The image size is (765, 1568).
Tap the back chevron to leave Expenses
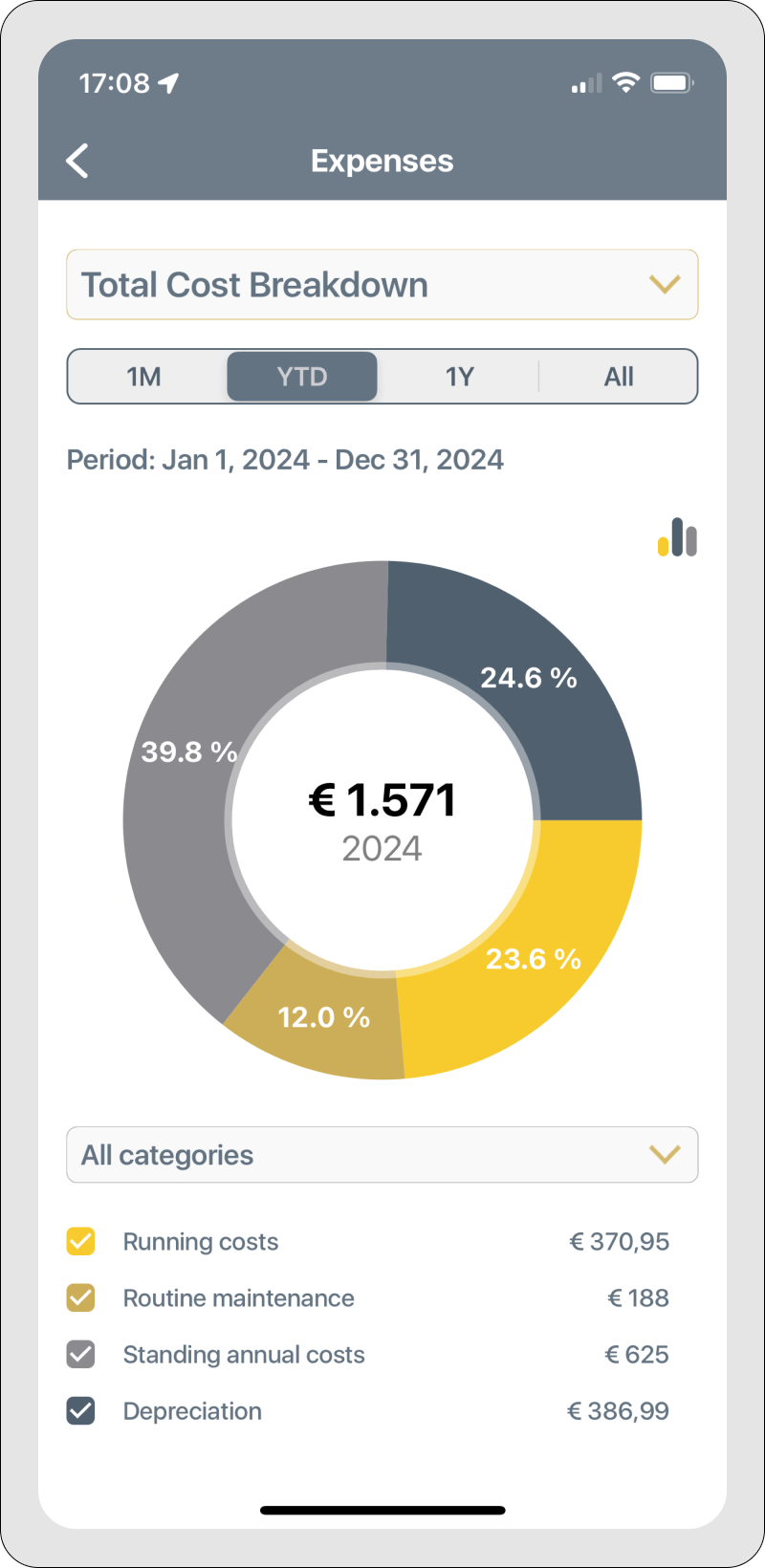[76, 161]
